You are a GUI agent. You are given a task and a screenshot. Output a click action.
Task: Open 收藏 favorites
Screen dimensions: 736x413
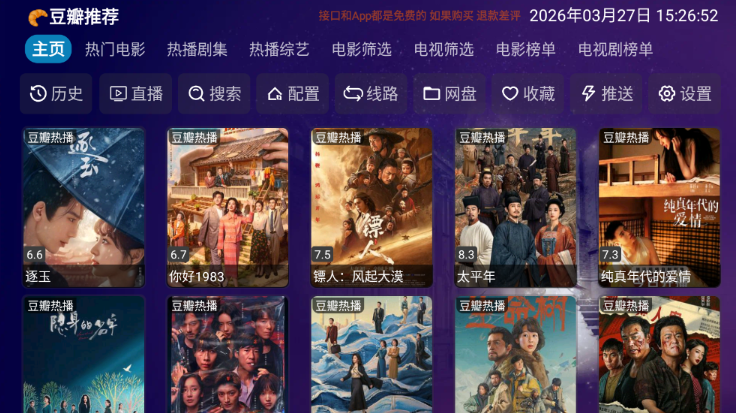(528, 94)
